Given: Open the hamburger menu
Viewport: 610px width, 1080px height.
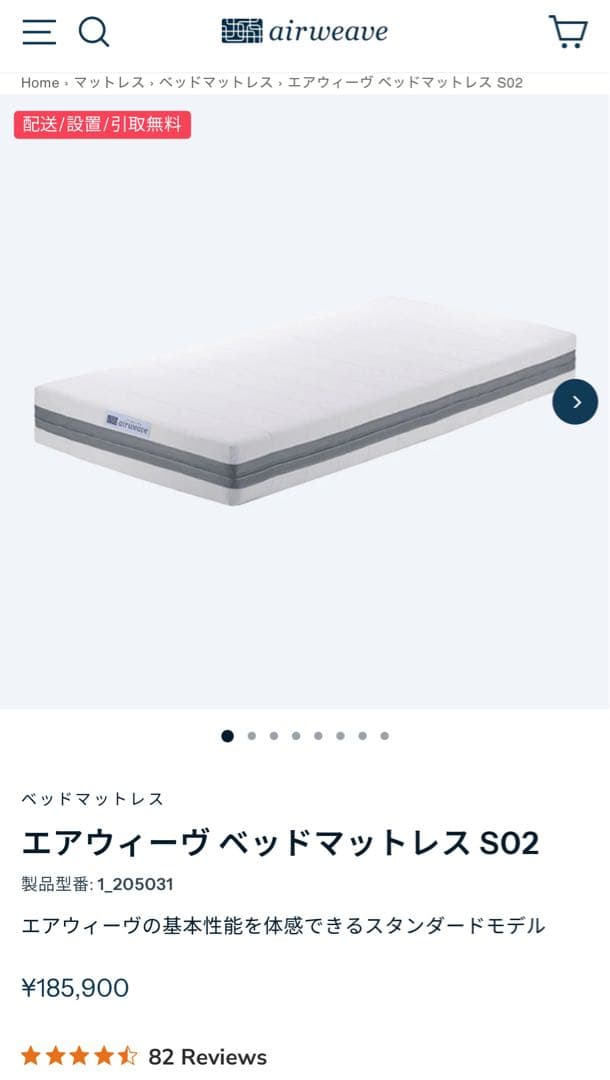Looking at the screenshot, I should click(39, 32).
